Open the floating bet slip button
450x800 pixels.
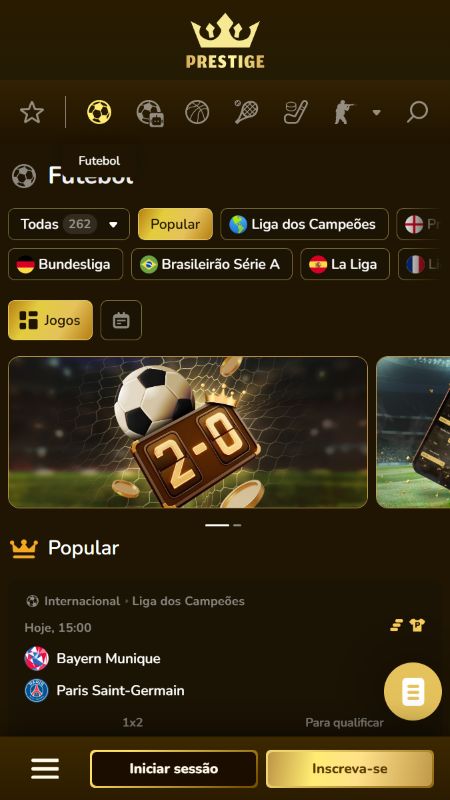[x=413, y=691]
